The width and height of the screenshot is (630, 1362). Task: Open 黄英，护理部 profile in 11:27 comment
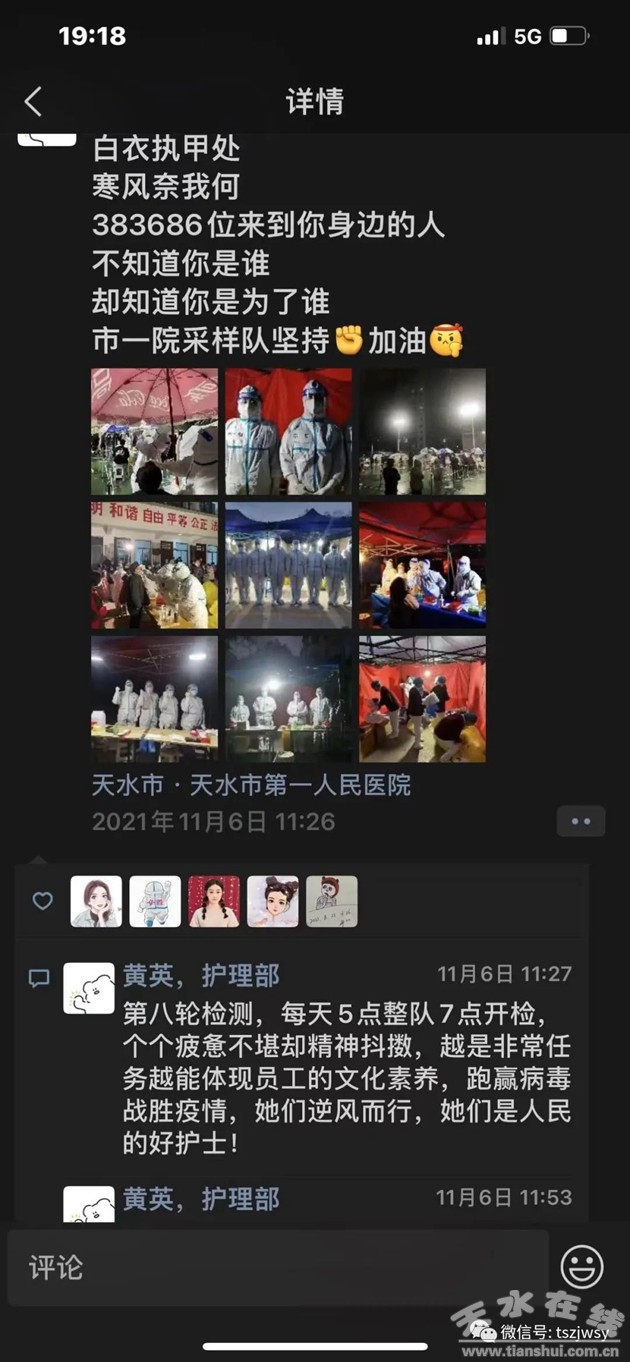coord(201,975)
